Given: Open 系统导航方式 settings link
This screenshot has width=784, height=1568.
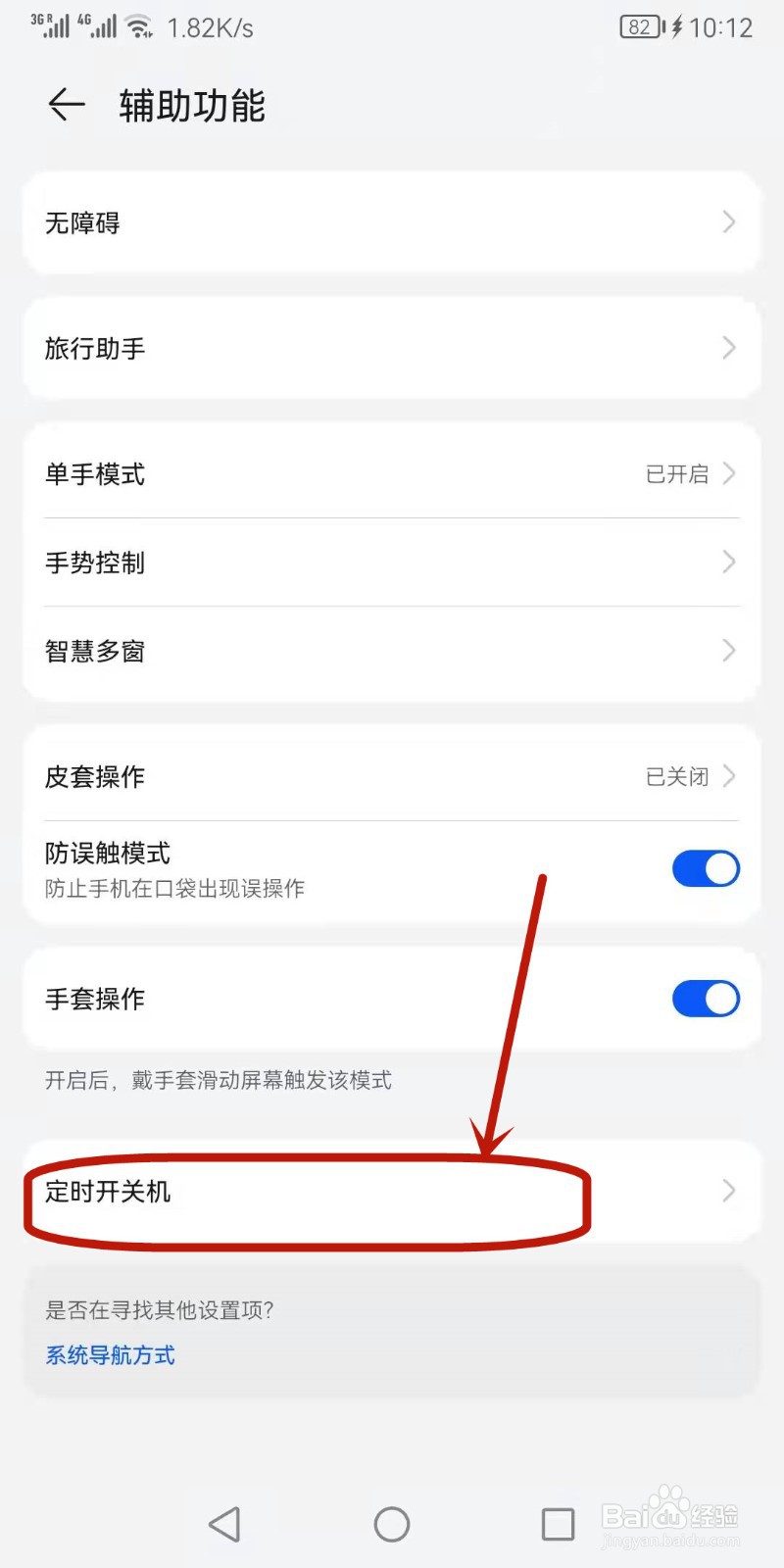Looking at the screenshot, I should pos(109,1355).
